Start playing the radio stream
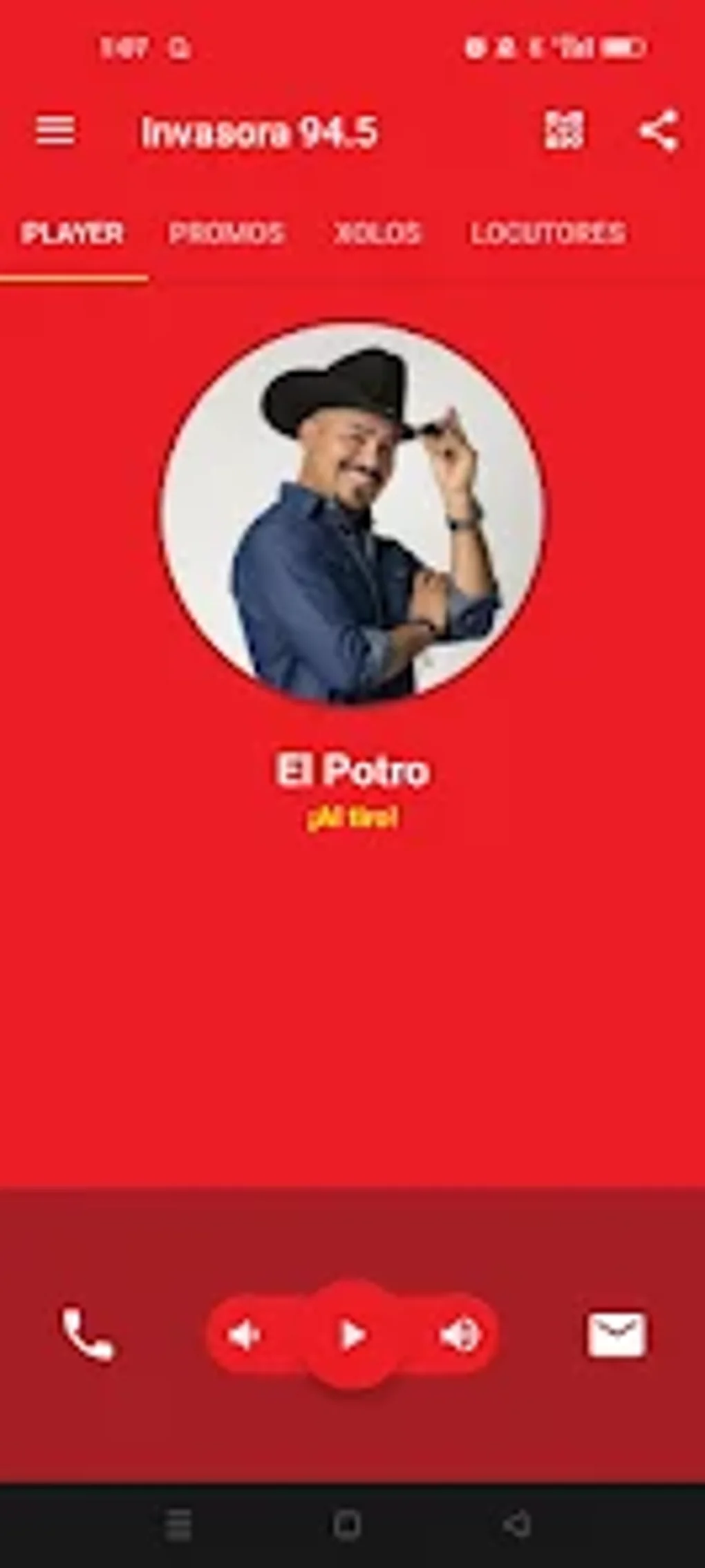705x1568 pixels. pyautogui.click(x=352, y=1335)
